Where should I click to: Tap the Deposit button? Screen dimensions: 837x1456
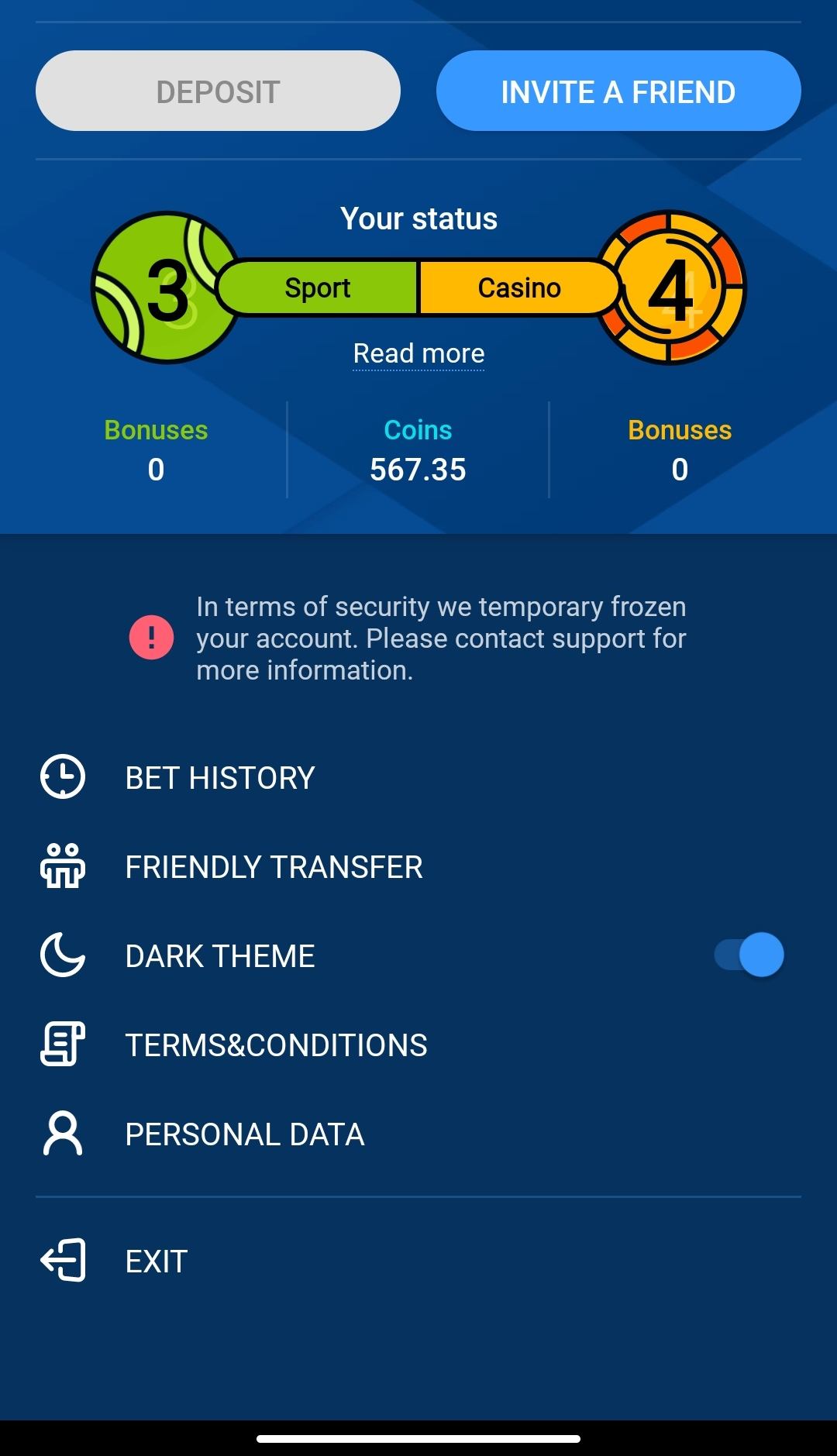218,91
